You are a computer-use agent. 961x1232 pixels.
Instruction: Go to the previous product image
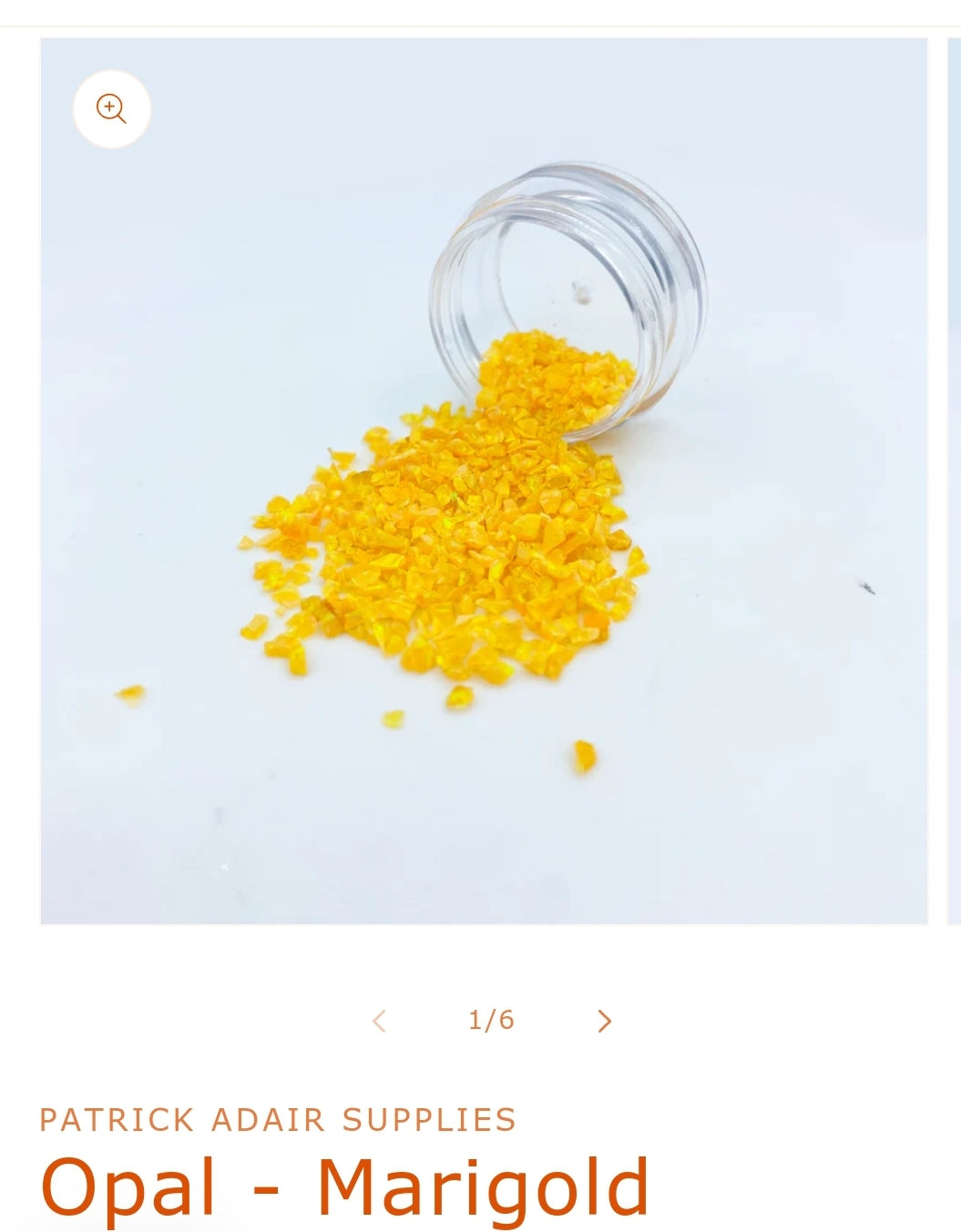point(380,1021)
